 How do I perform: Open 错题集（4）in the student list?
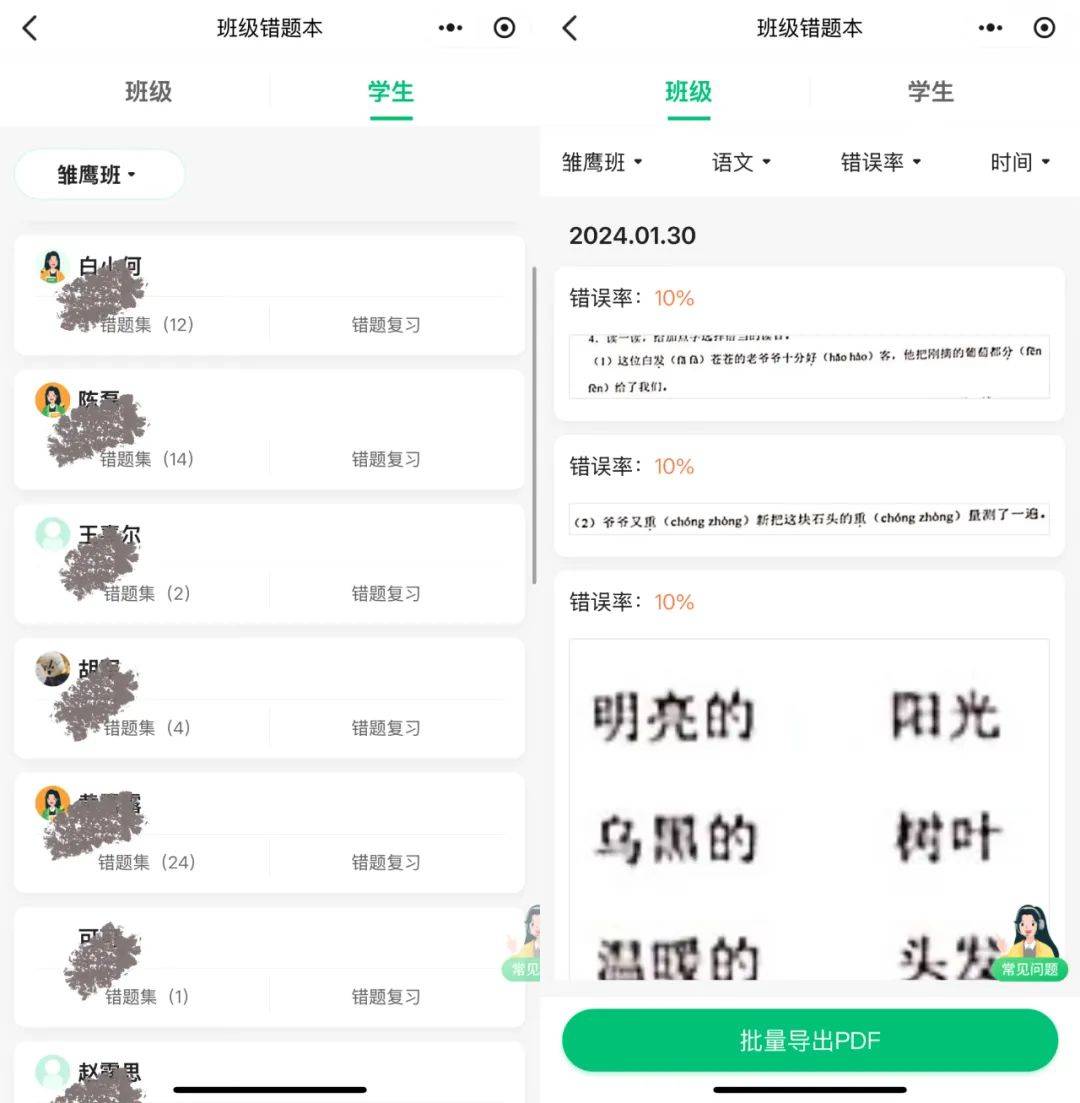point(146,727)
